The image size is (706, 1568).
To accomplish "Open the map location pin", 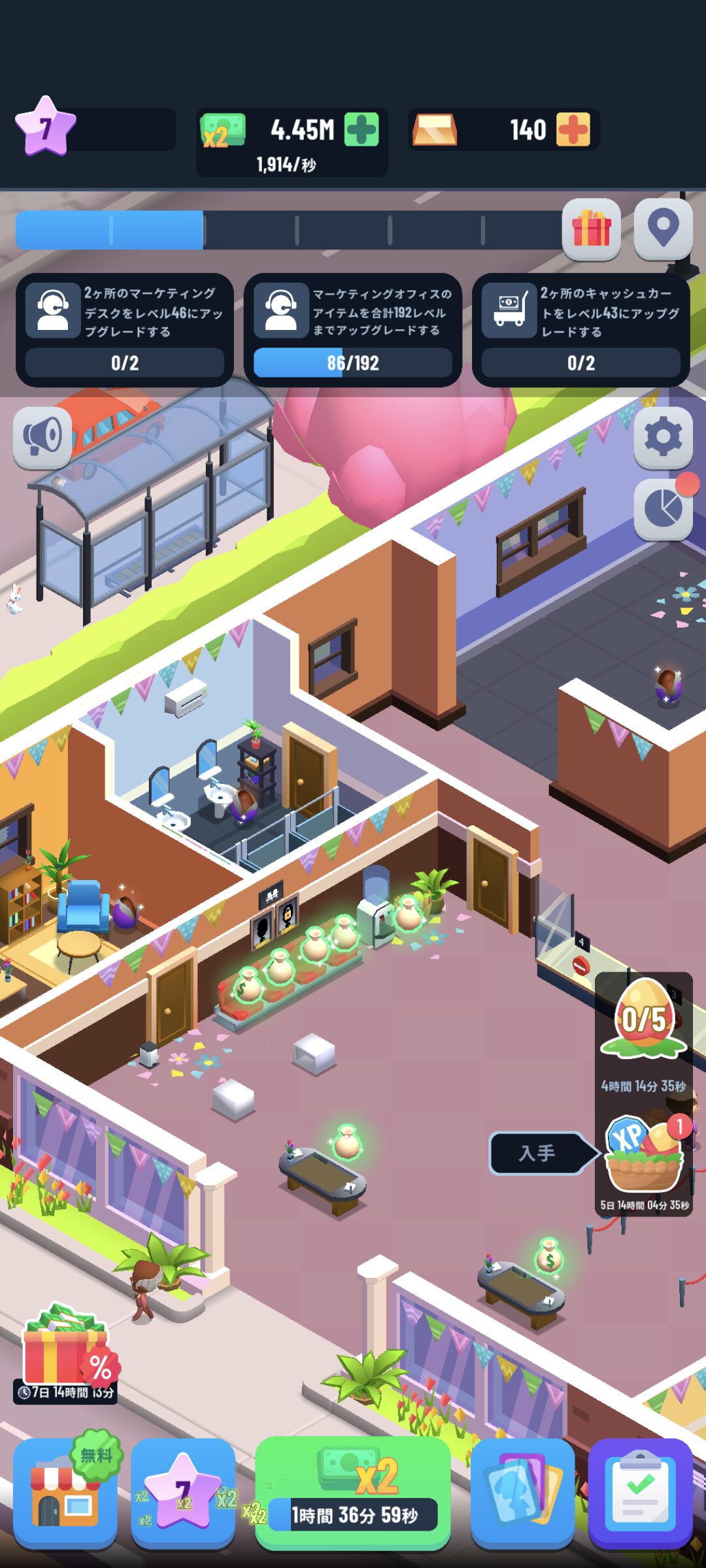I will point(663,229).
